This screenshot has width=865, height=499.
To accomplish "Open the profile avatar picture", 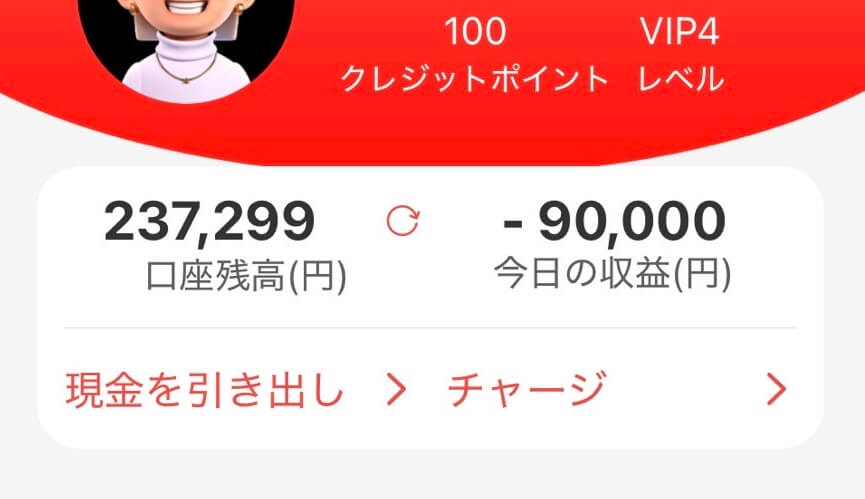I will click(x=186, y=45).
